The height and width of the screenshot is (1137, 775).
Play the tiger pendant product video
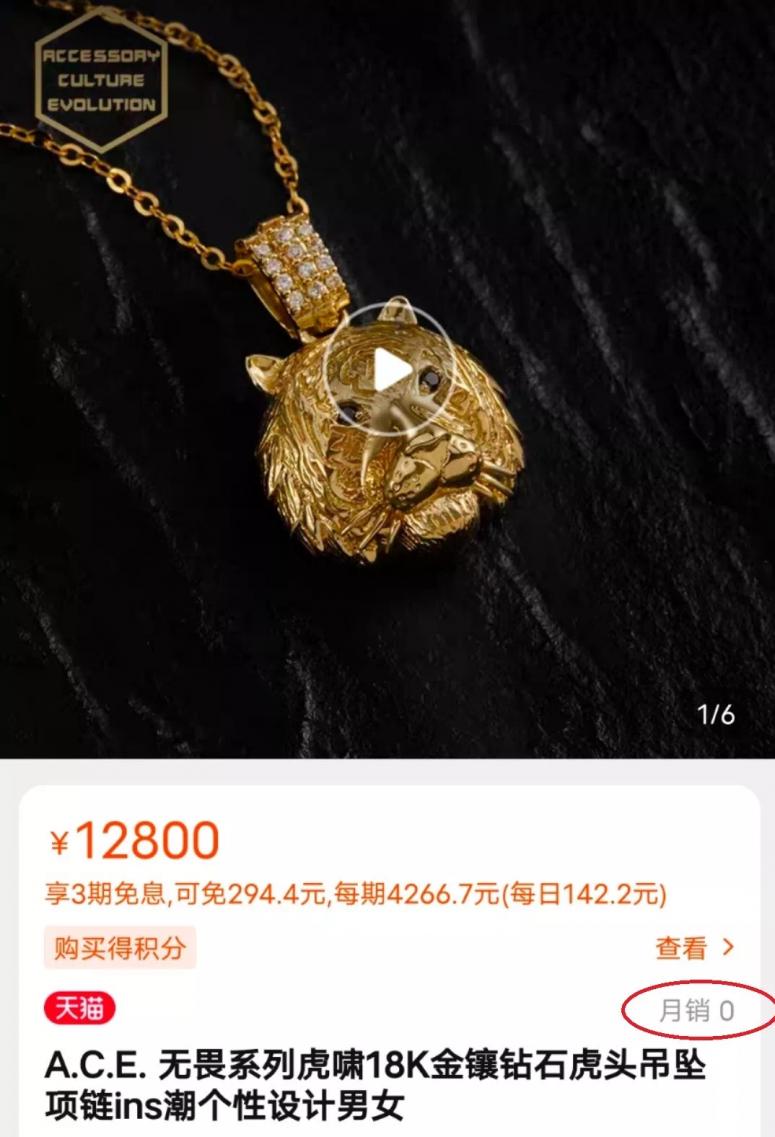389,370
